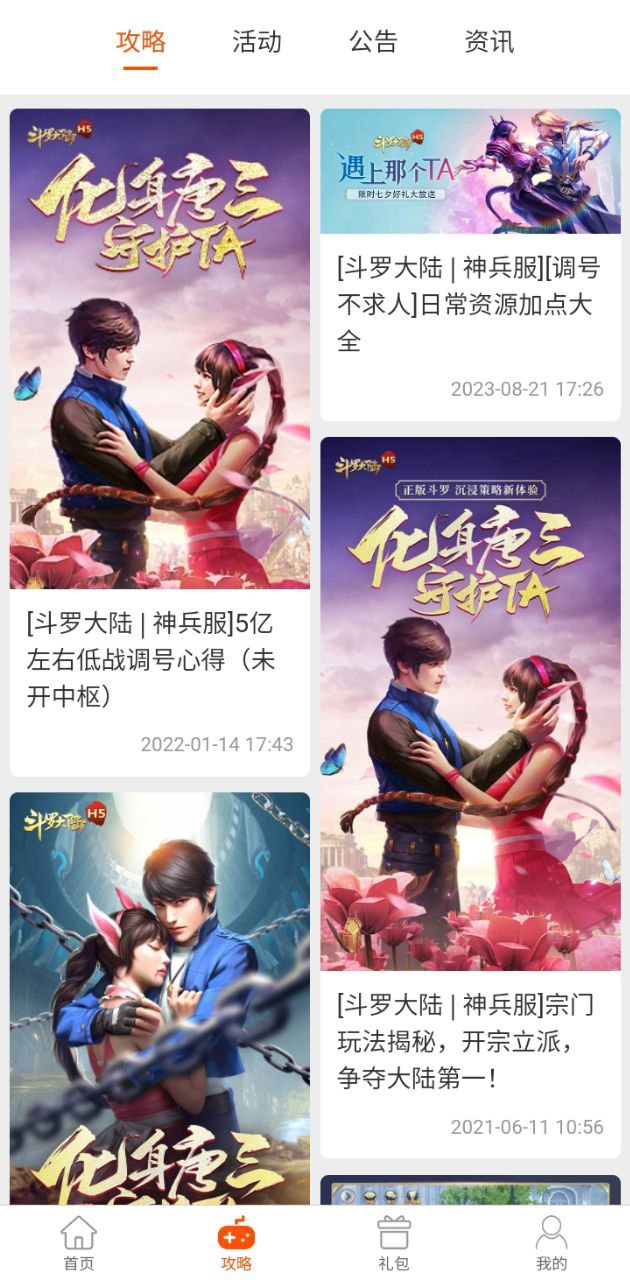
Task: Select the 攻略 top tab
Action: [x=141, y=42]
